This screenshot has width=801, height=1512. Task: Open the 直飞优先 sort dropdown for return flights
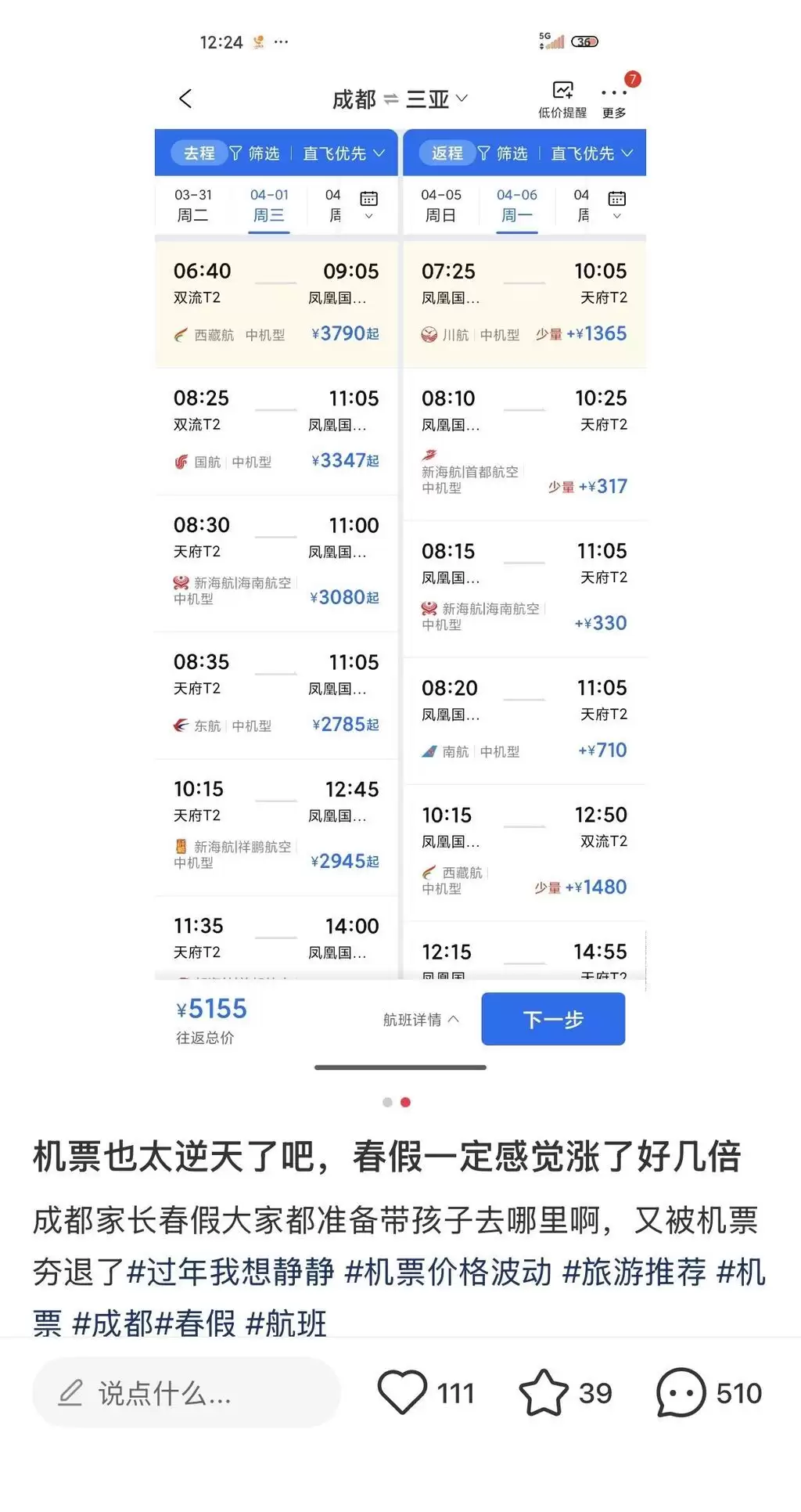pyautogui.click(x=589, y=153)
